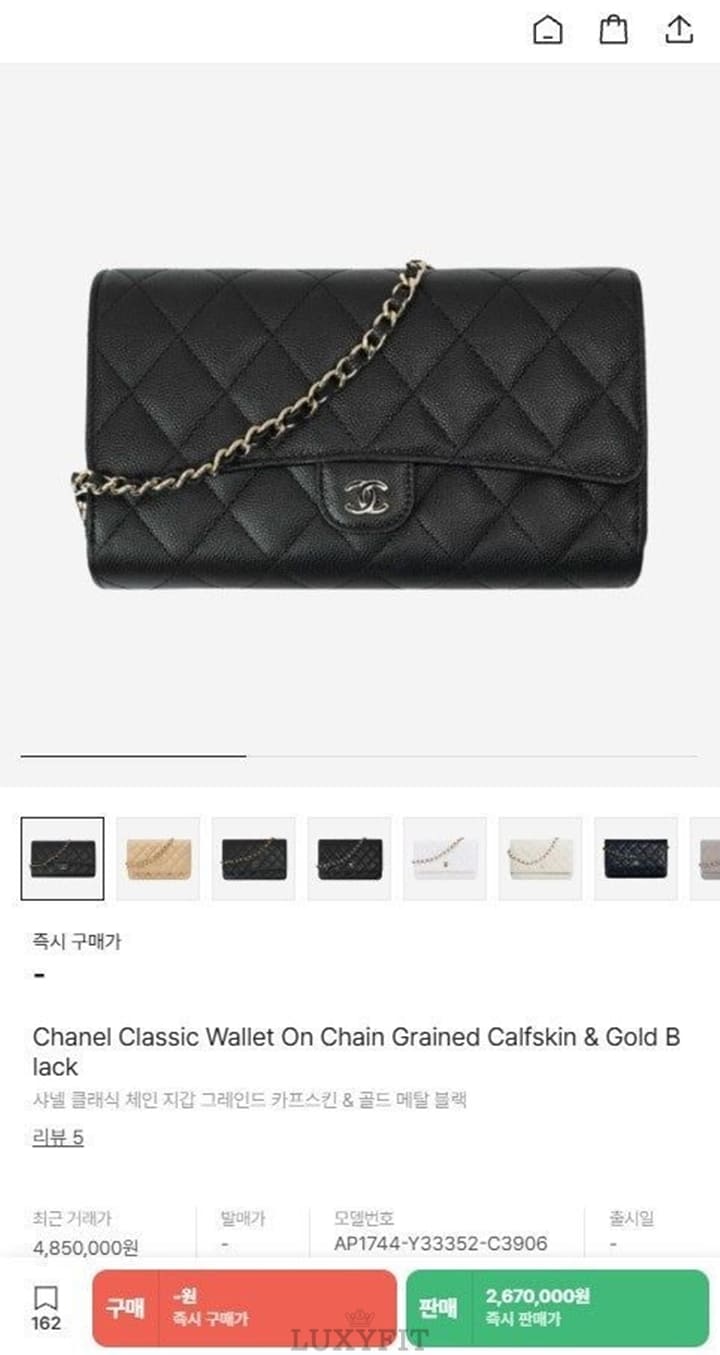This screenshot has width=720, height=1355.
Task: Bookmark this item with 162 saves
Action: pos(46,1307)
